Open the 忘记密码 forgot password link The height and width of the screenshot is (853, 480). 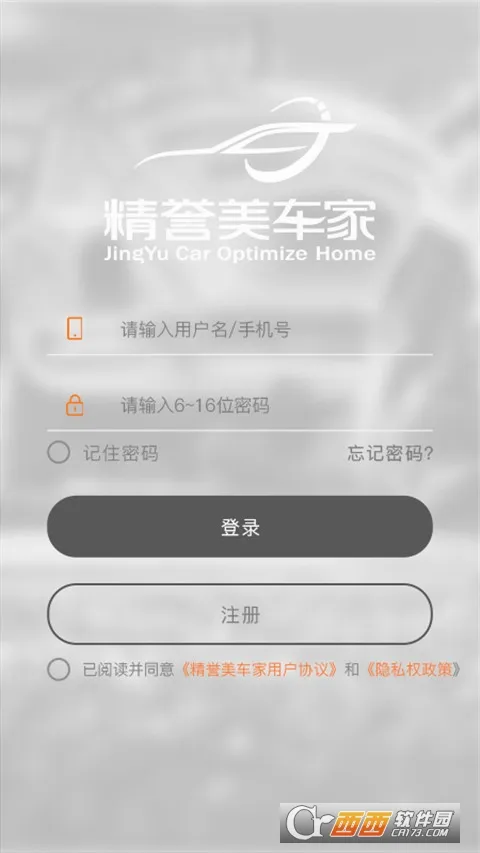(x=390, y=453)
